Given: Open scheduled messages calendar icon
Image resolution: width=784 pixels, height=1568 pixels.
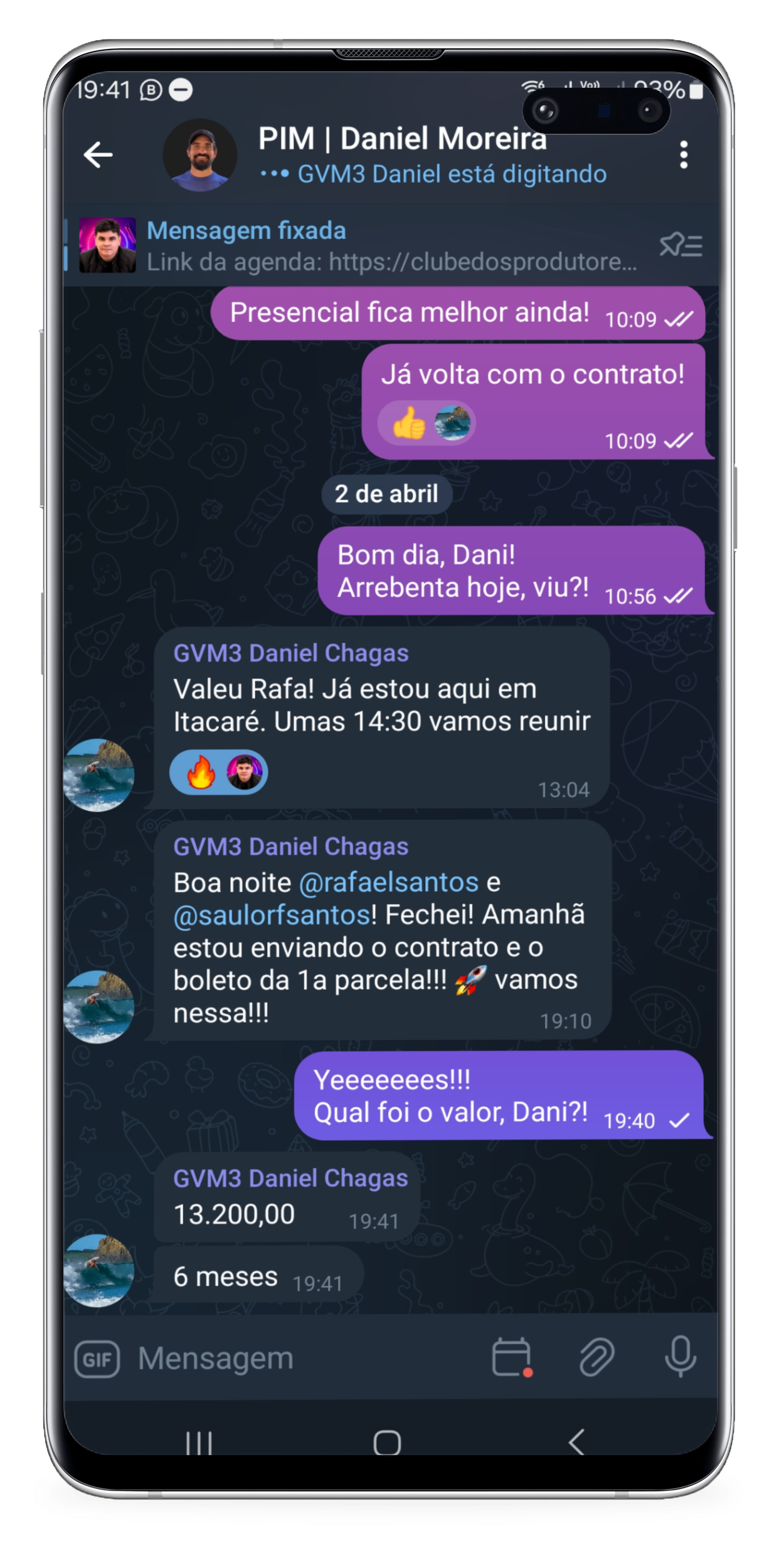Looking at the screenshot, I should click(x=512, y=1359).
